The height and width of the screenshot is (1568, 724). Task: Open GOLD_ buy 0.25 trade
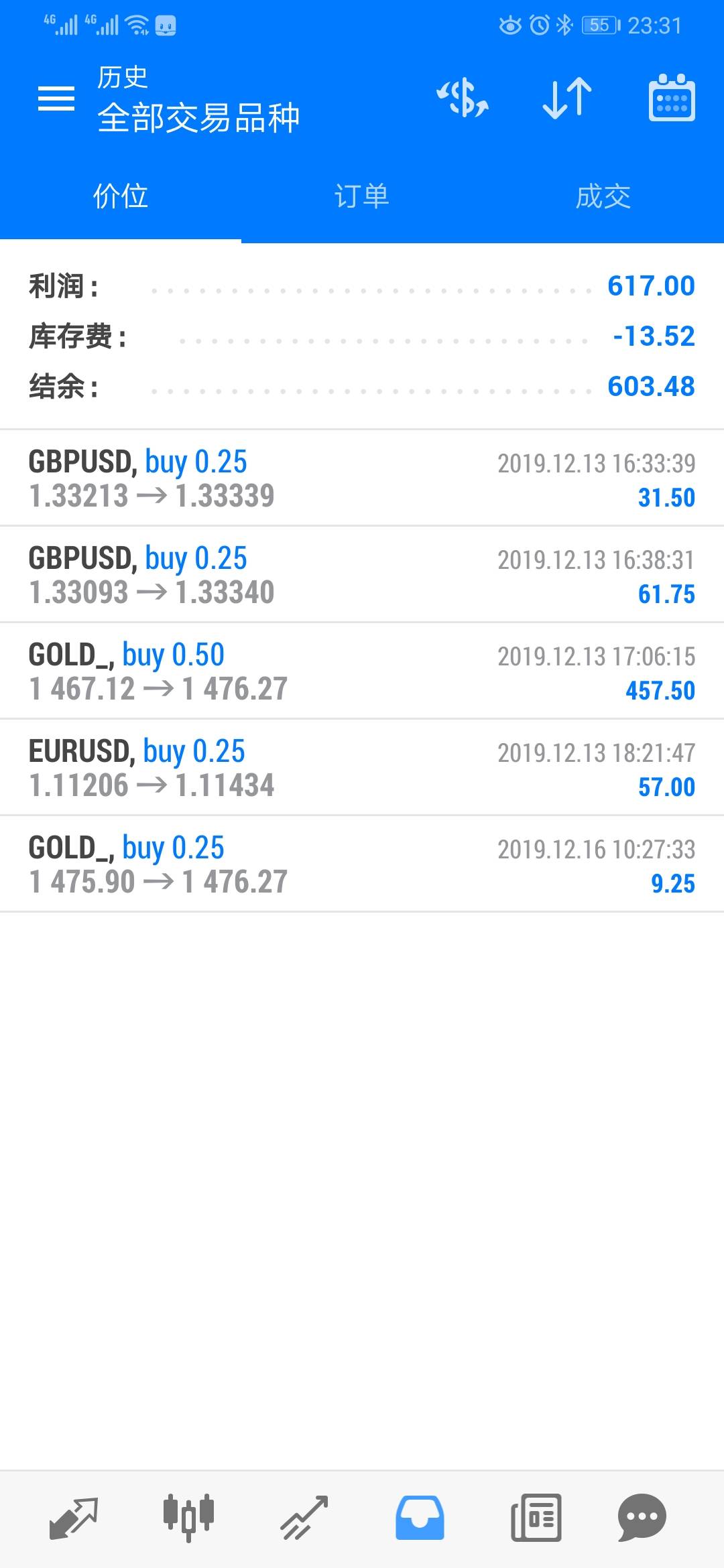[362, 864]
